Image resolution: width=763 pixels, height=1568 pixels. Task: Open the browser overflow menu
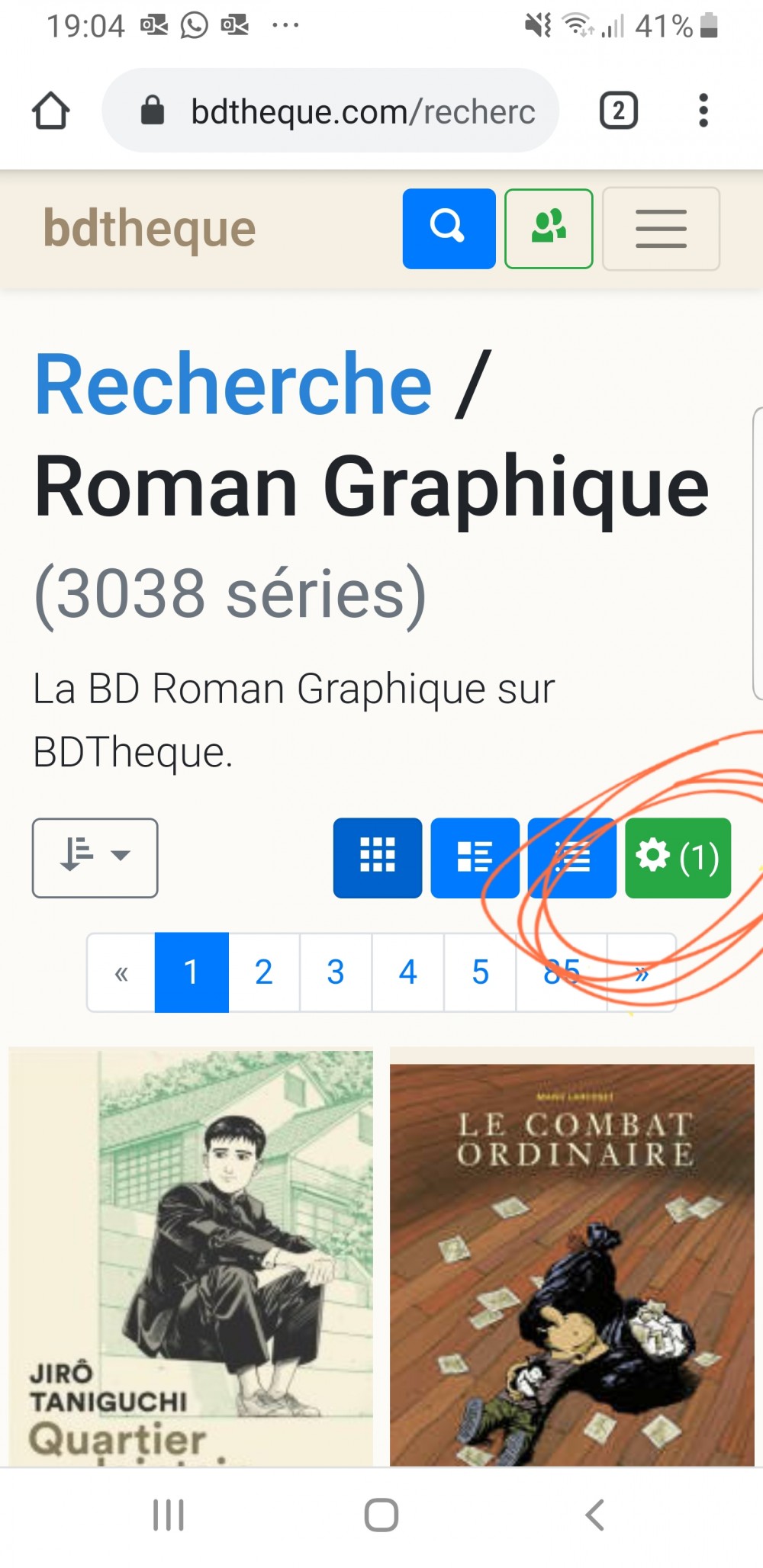pyautogui.click(x=703, y=111)
